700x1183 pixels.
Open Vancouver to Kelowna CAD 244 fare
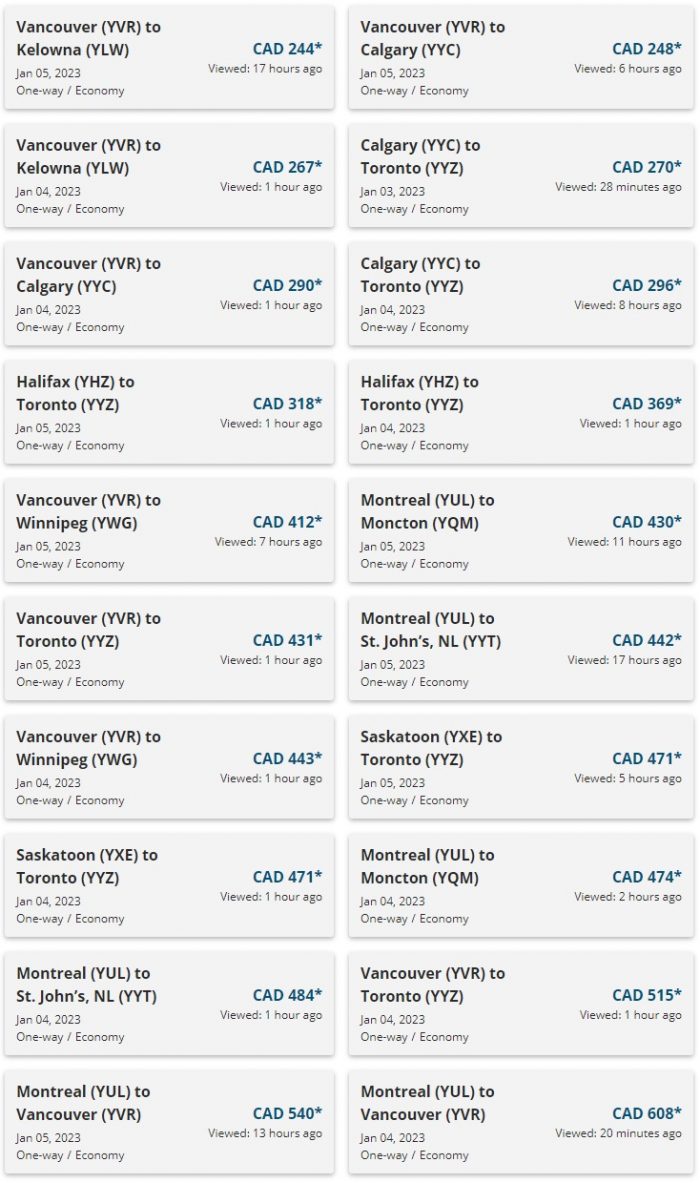[169, 57]
